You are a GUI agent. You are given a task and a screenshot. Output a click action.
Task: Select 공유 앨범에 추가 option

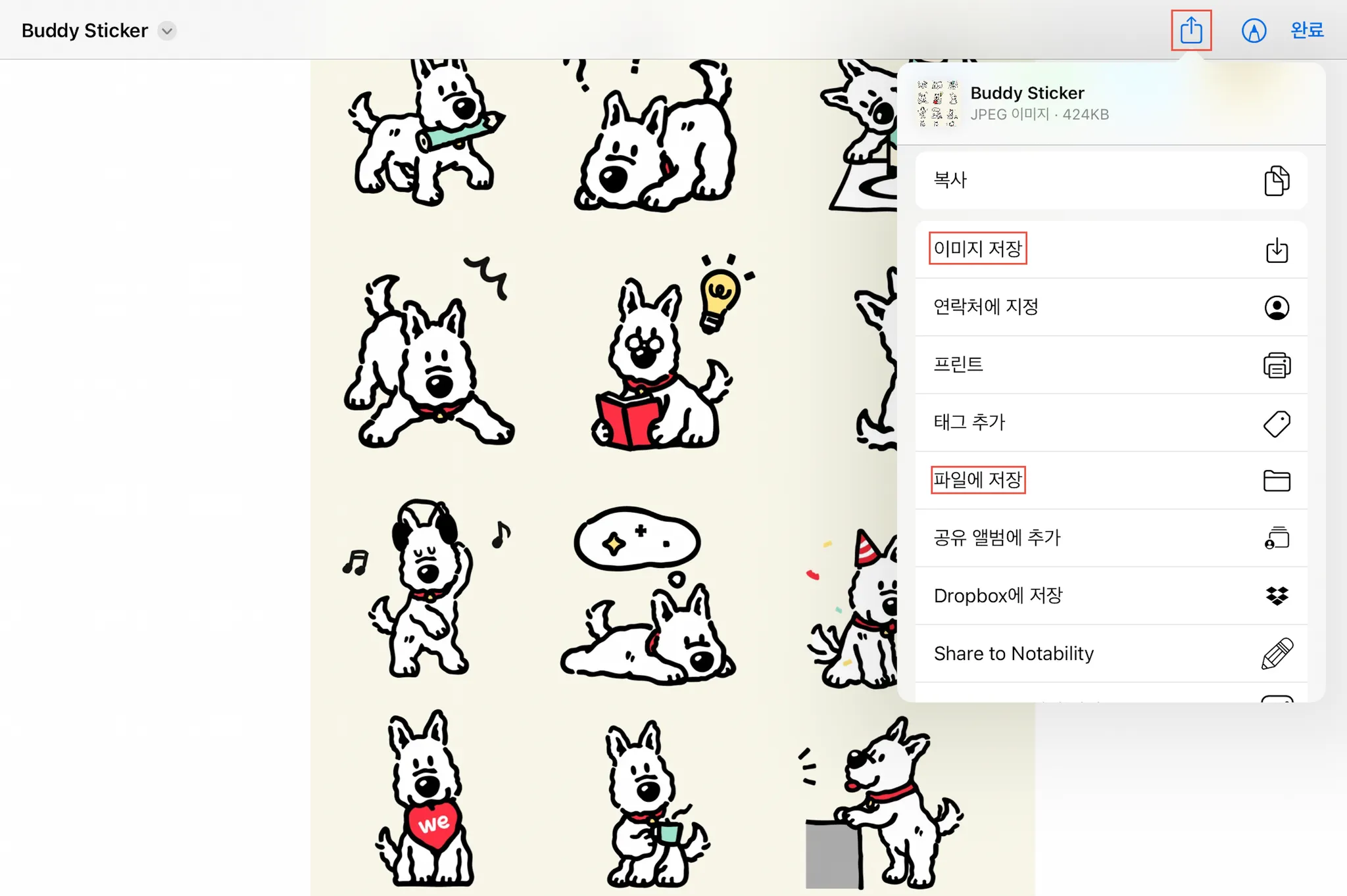(x=1110, y=538)
